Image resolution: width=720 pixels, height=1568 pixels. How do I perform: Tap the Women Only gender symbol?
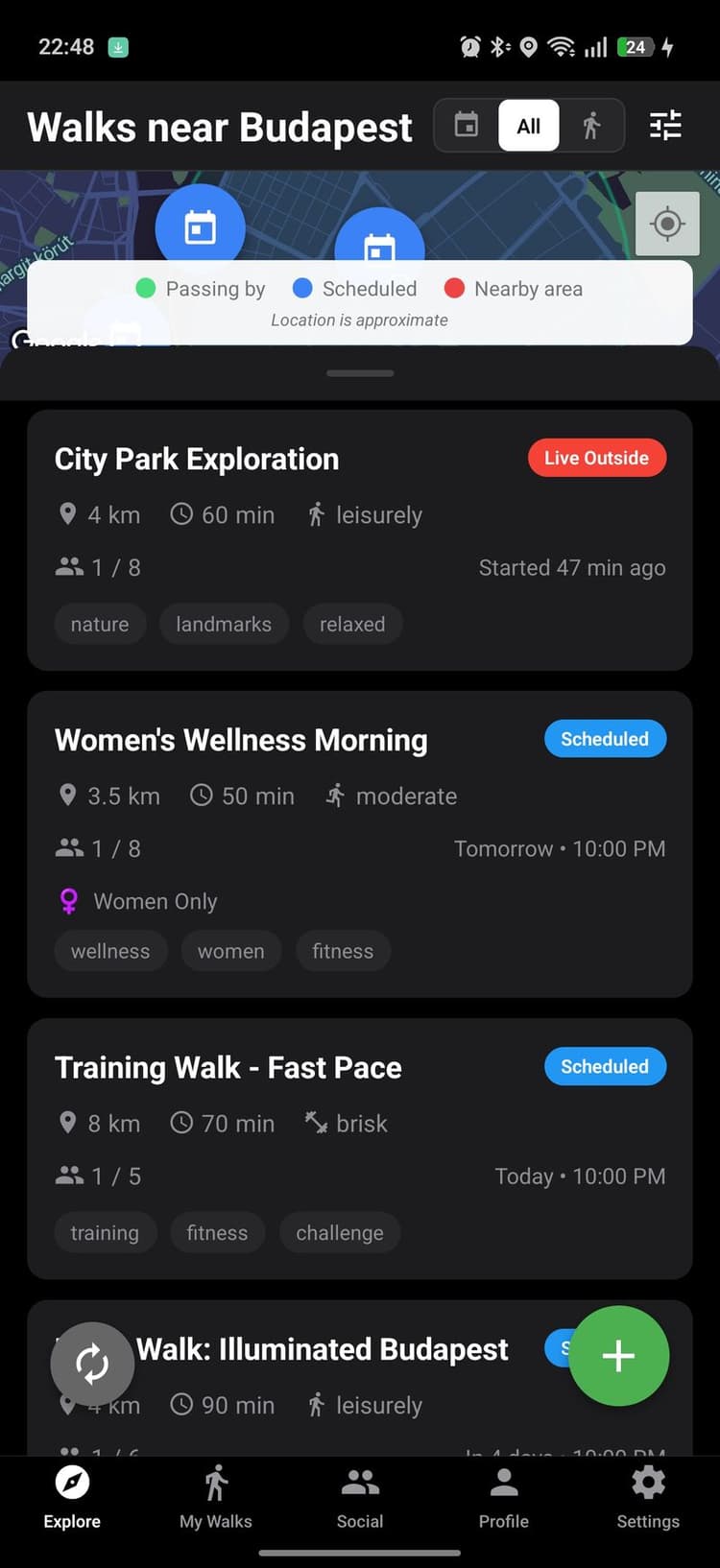(x=67, y=900)
